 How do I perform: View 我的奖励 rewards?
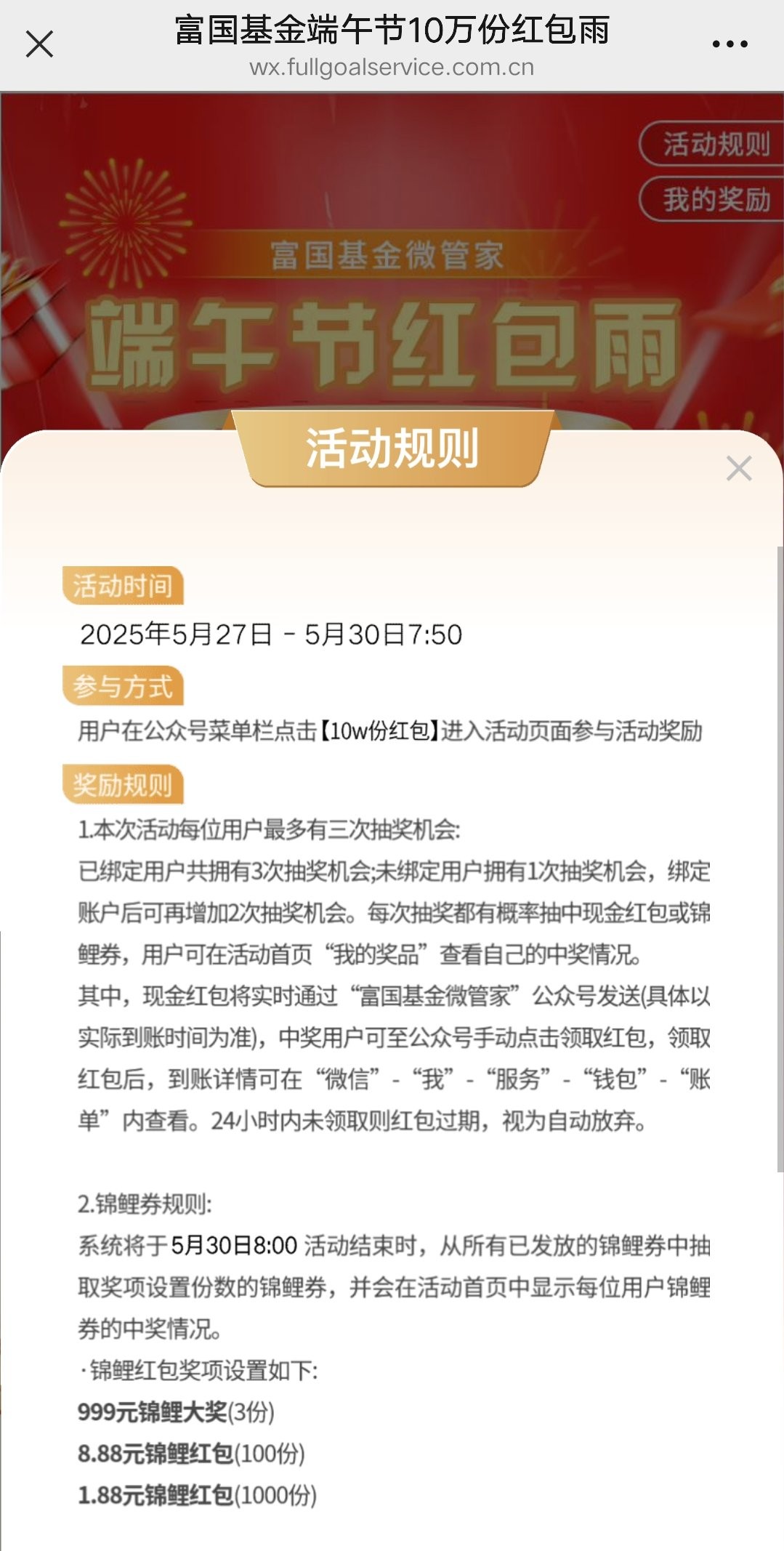coord(713,198)
